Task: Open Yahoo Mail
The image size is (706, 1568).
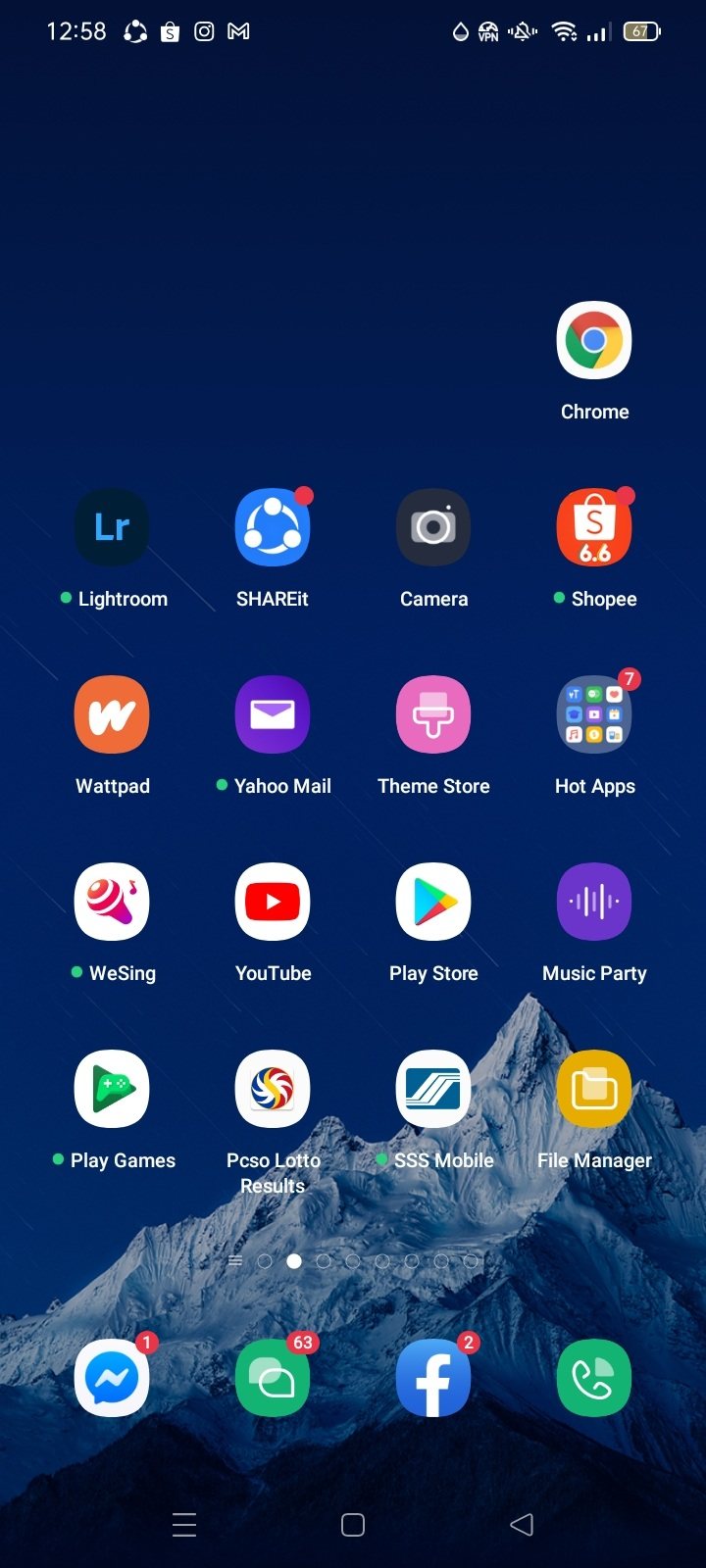Action: (273, 714)
